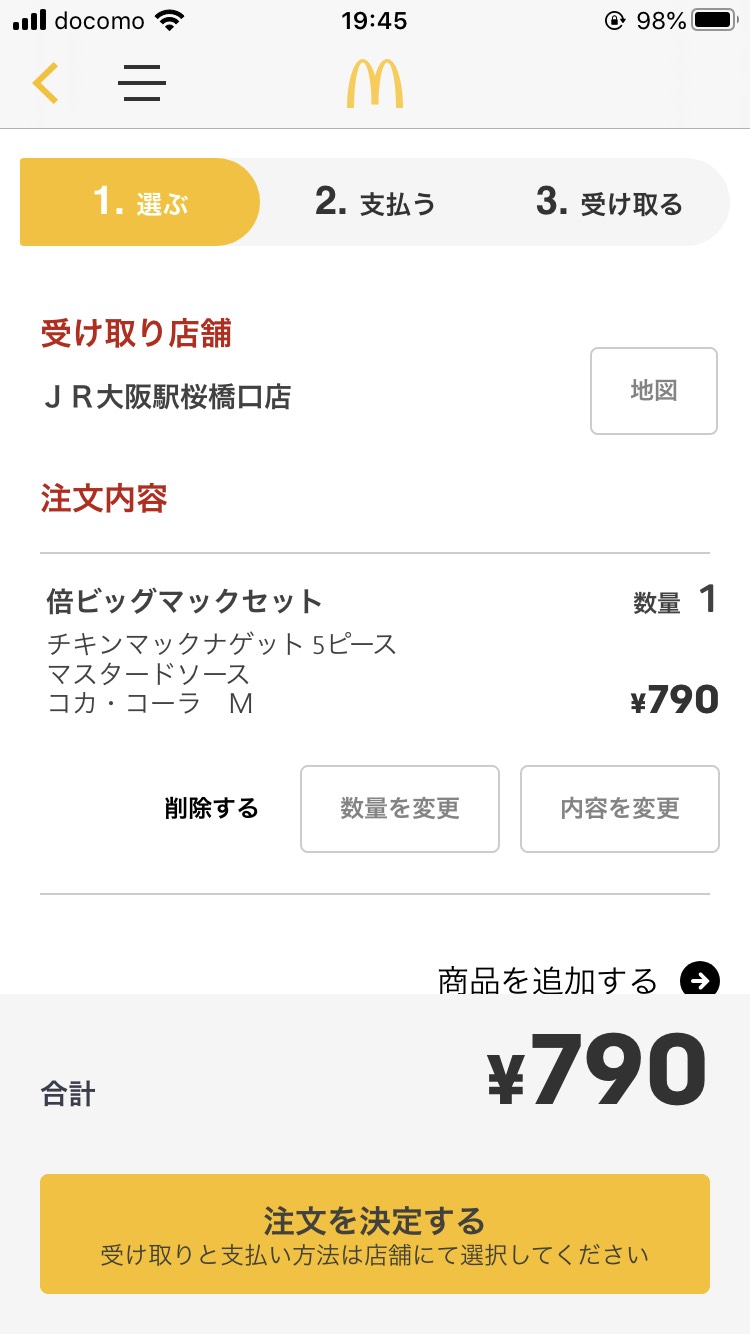Open the hamburger menu
Screen dimensions: 750x1334
click(142, 83)
